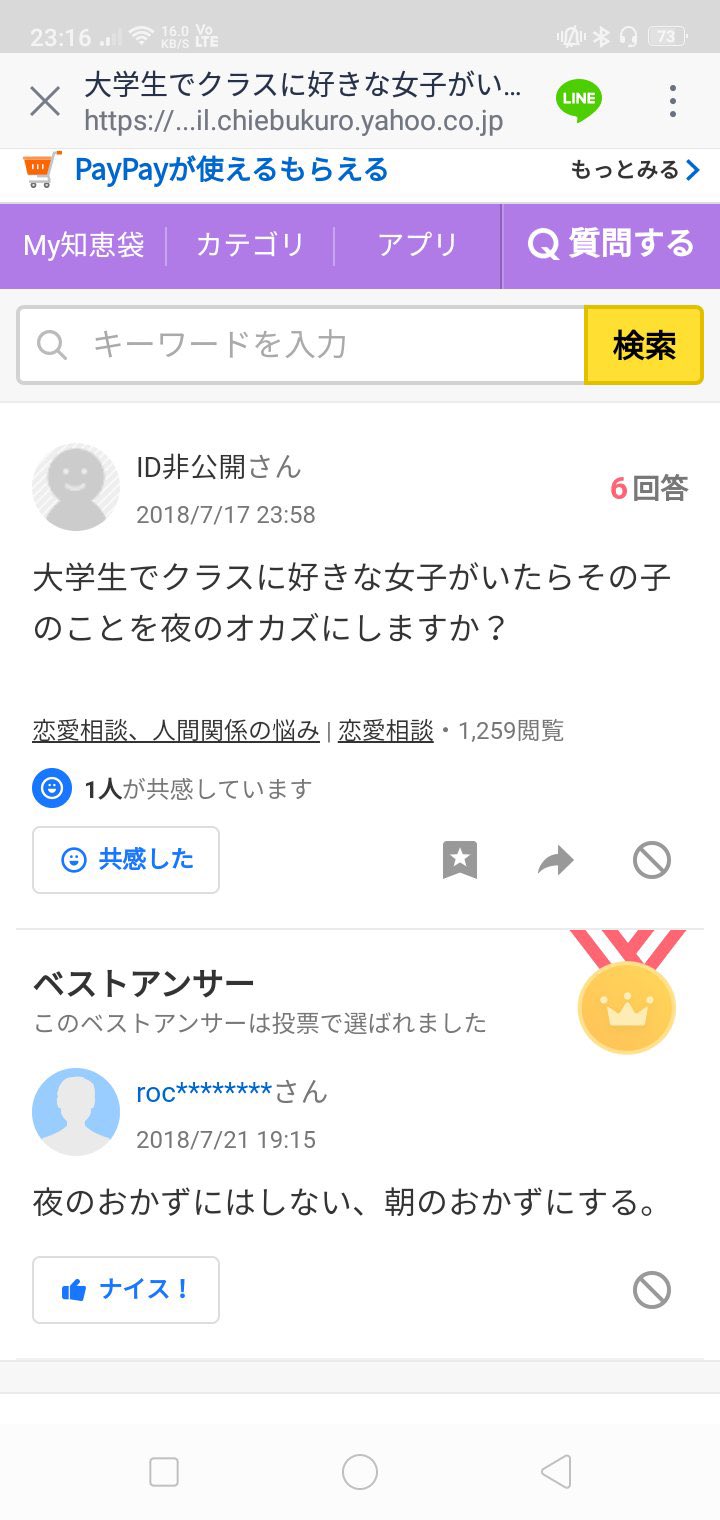The width and height of the screenshot is (720, 1520).
Task: Focus the キーワードを入力 search field
Action: coord(301,345)
